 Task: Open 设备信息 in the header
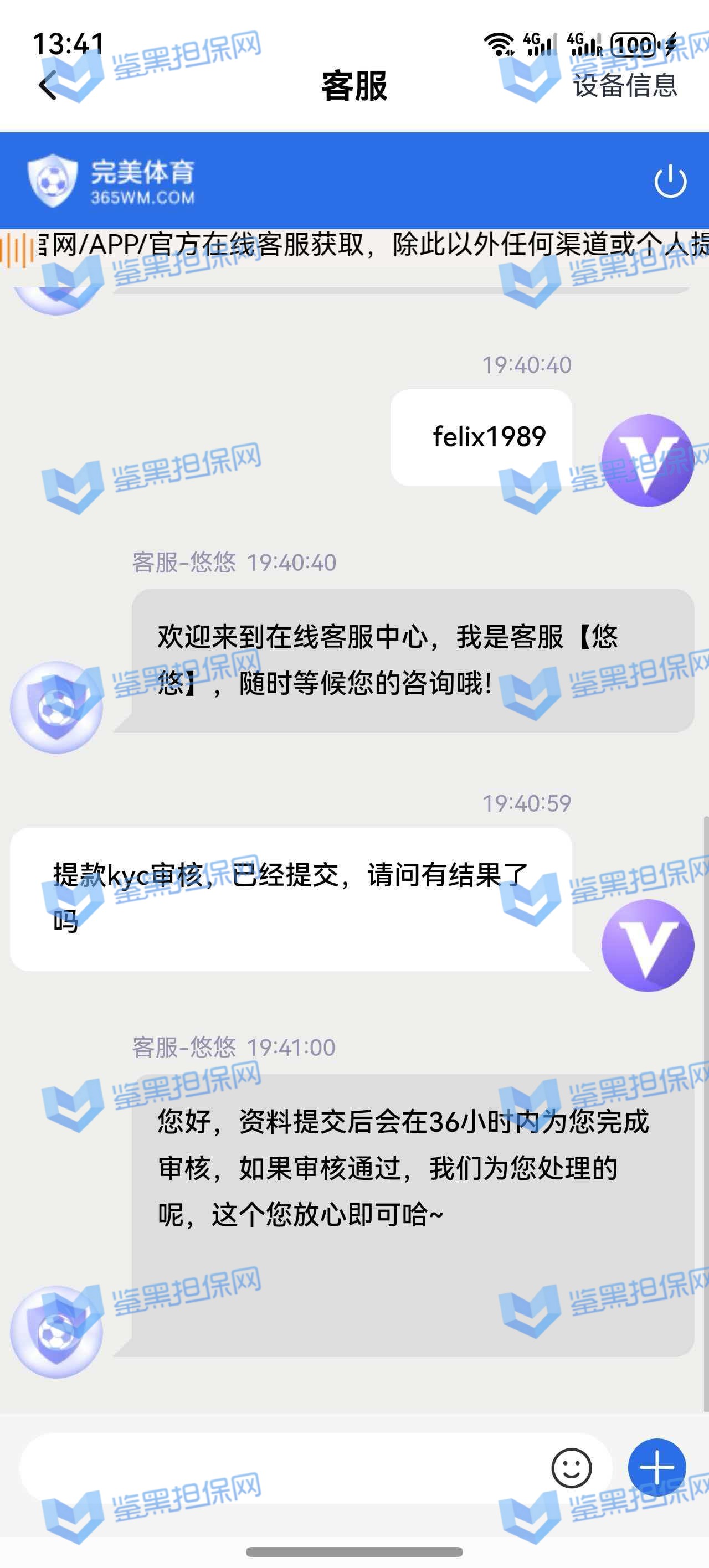click(624, 85)
